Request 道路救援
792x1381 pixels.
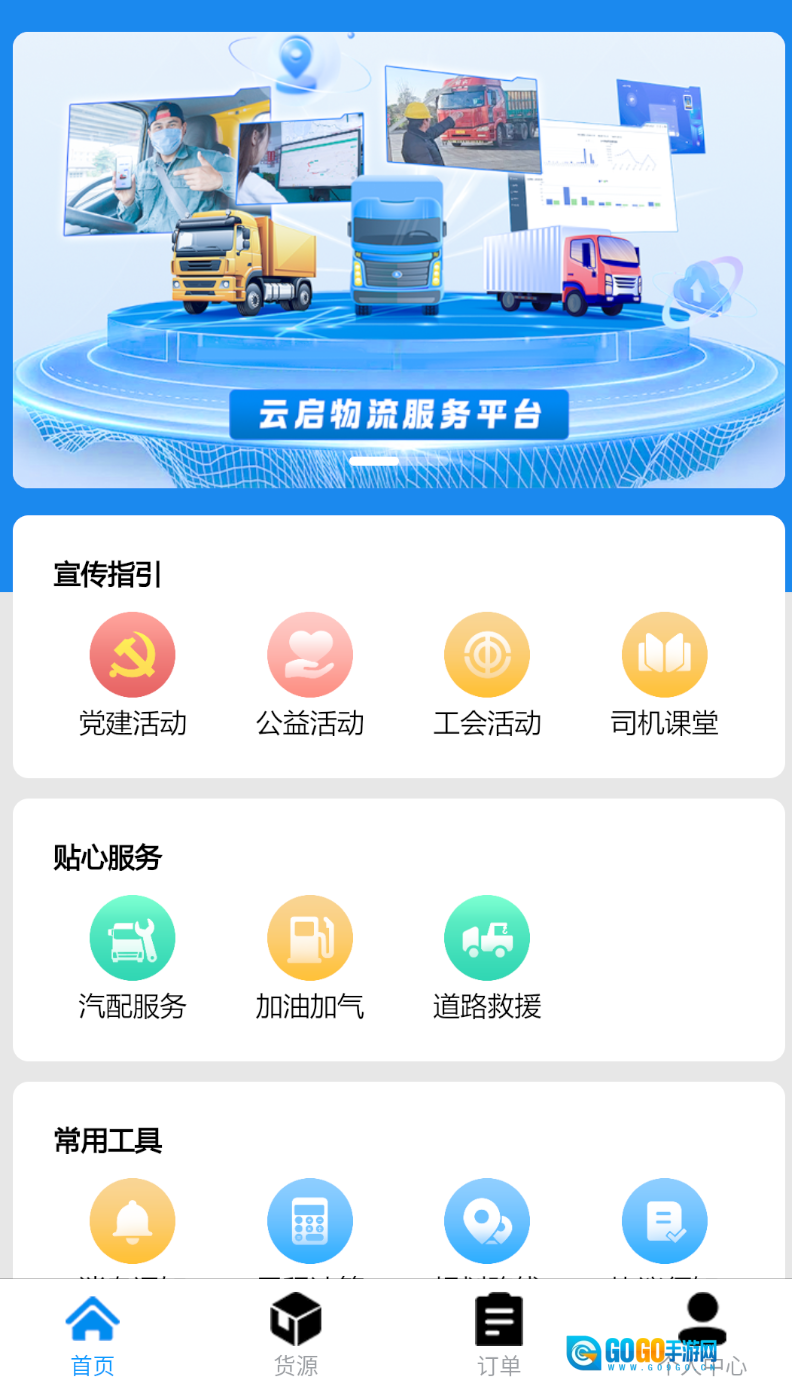[x=487, y=938]
